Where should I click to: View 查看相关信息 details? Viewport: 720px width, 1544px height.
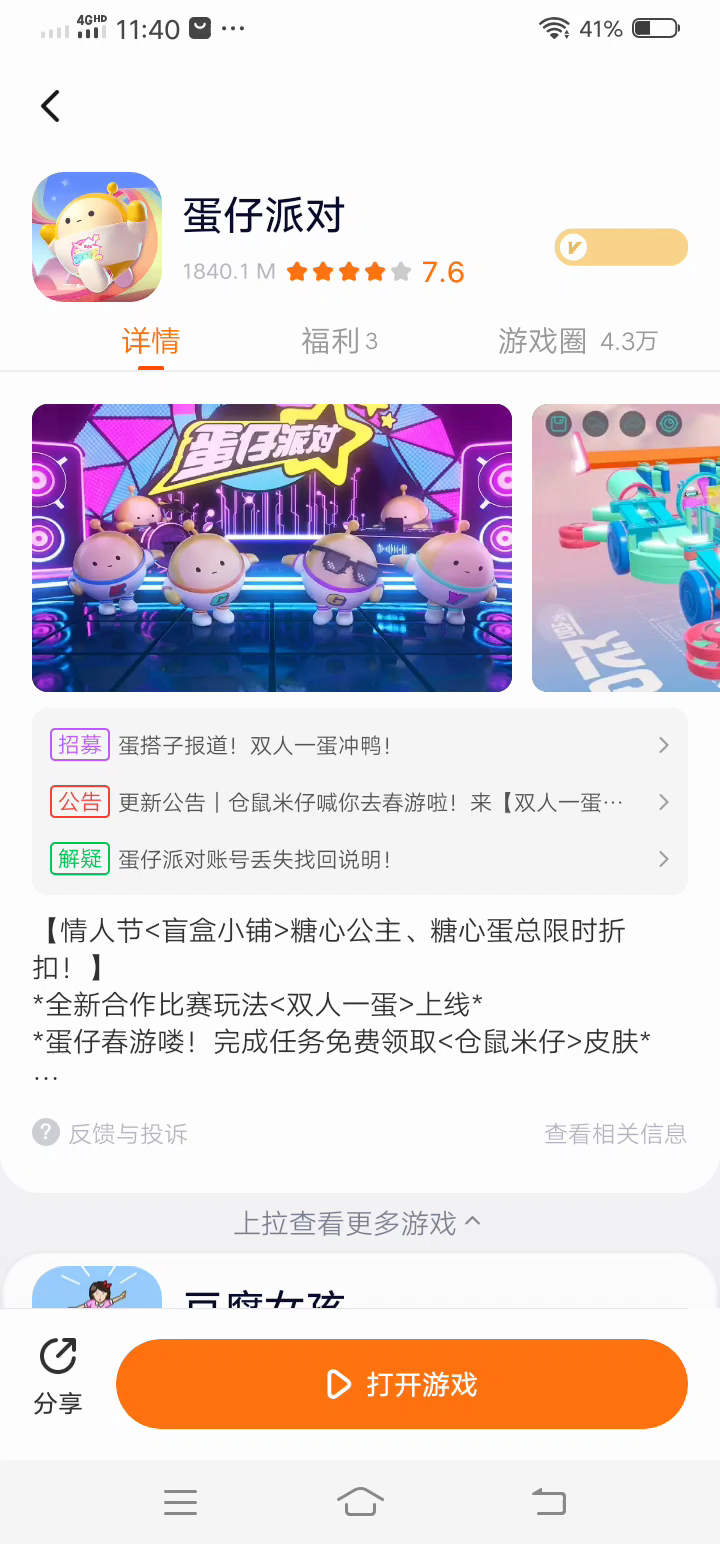coord(615,1133)
